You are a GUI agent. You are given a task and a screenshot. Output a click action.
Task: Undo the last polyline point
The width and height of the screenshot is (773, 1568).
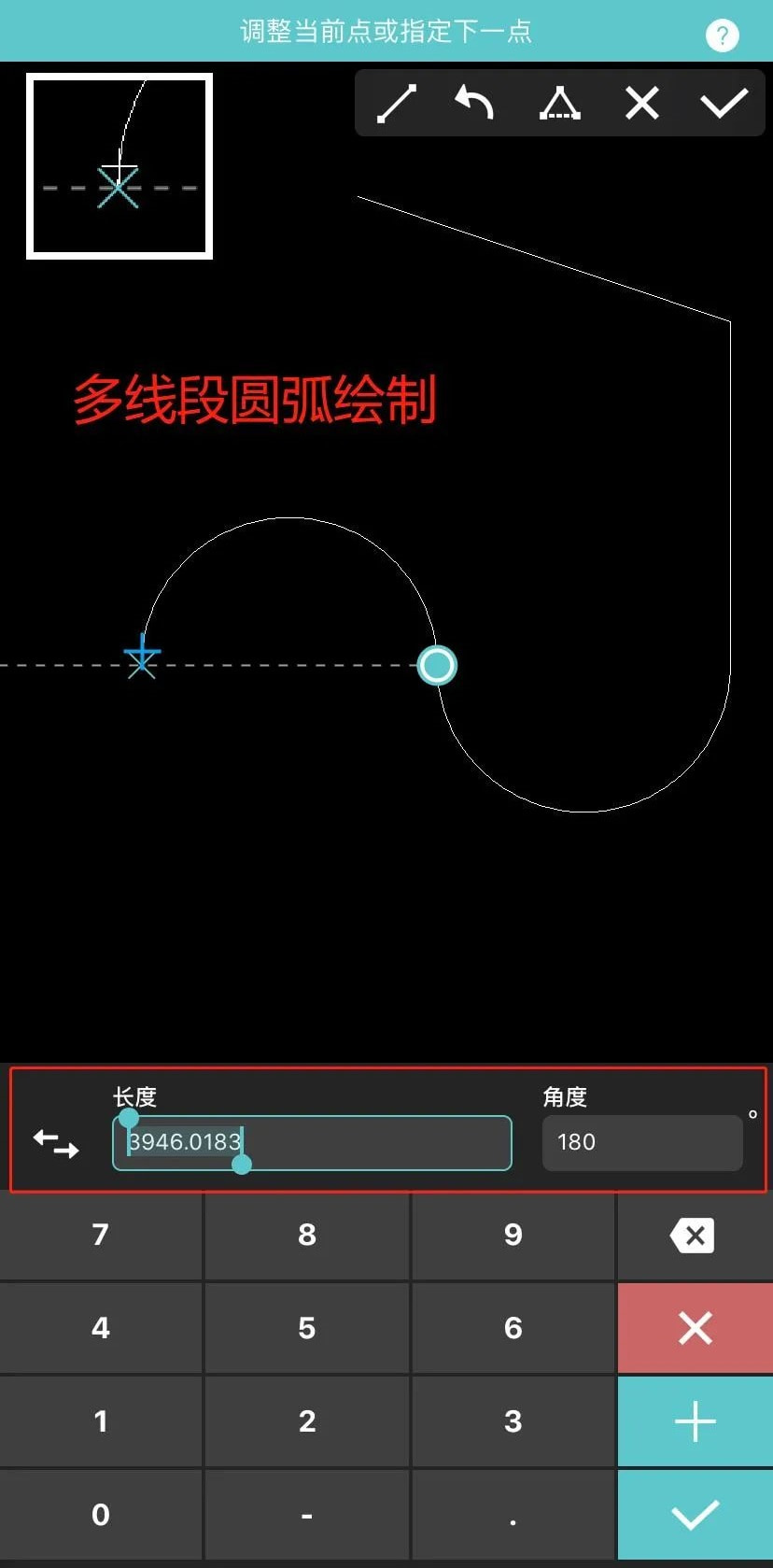point(474,103)
